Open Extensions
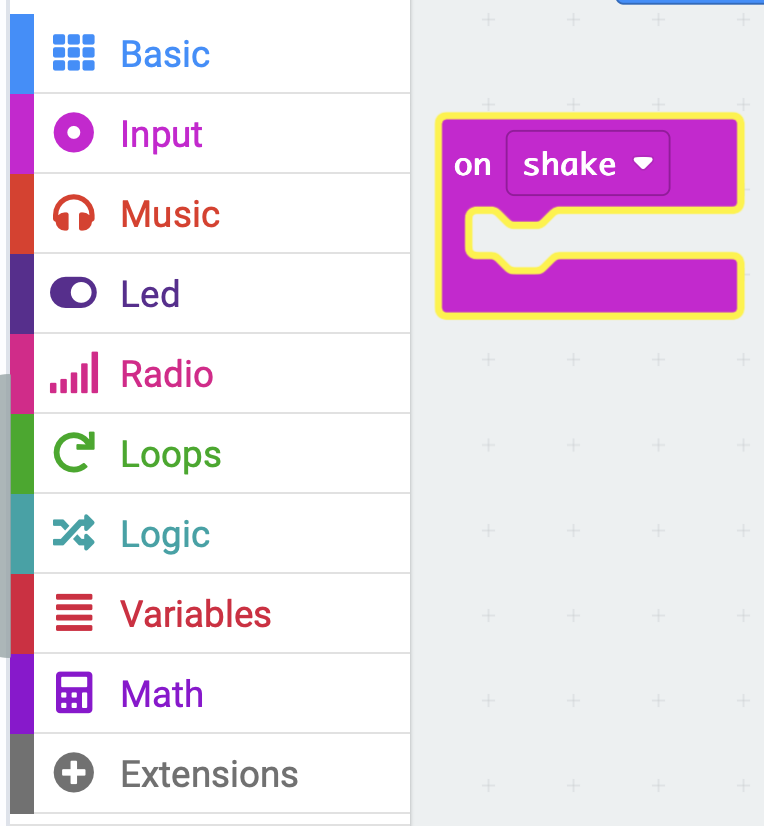The image size is (764, 826). [x=209, y=774]
